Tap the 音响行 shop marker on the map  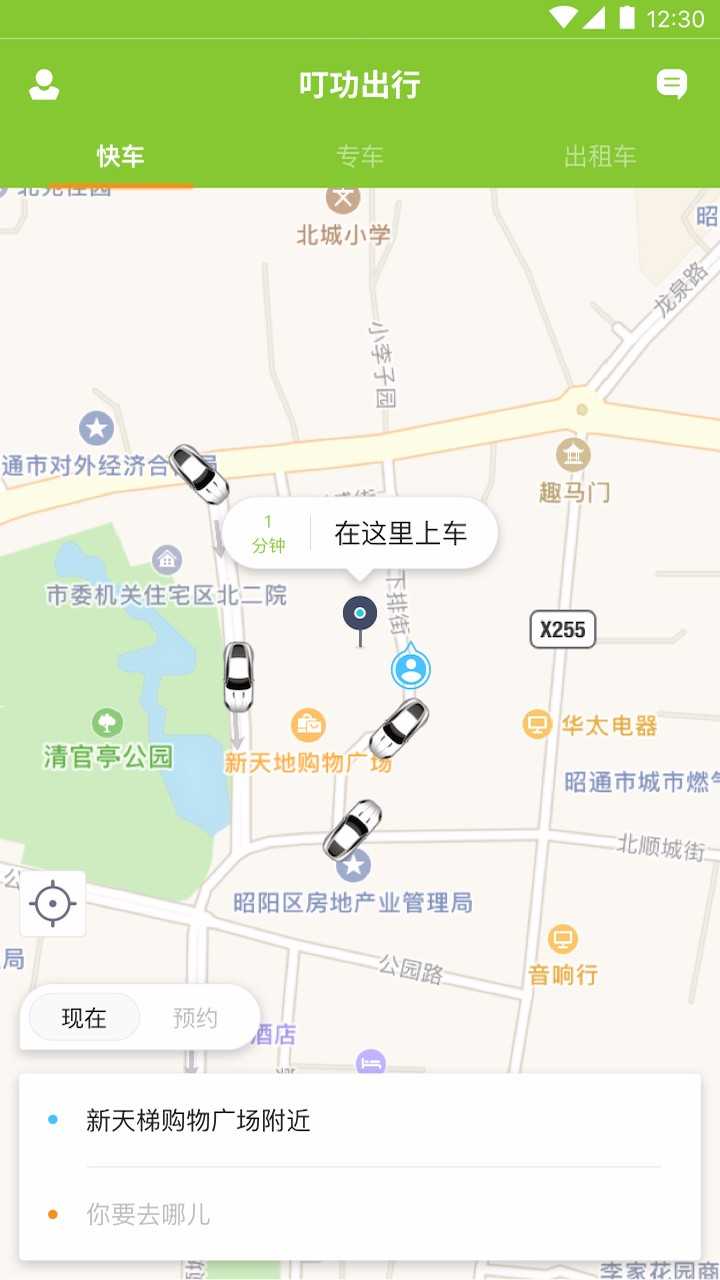coord(561,938)
